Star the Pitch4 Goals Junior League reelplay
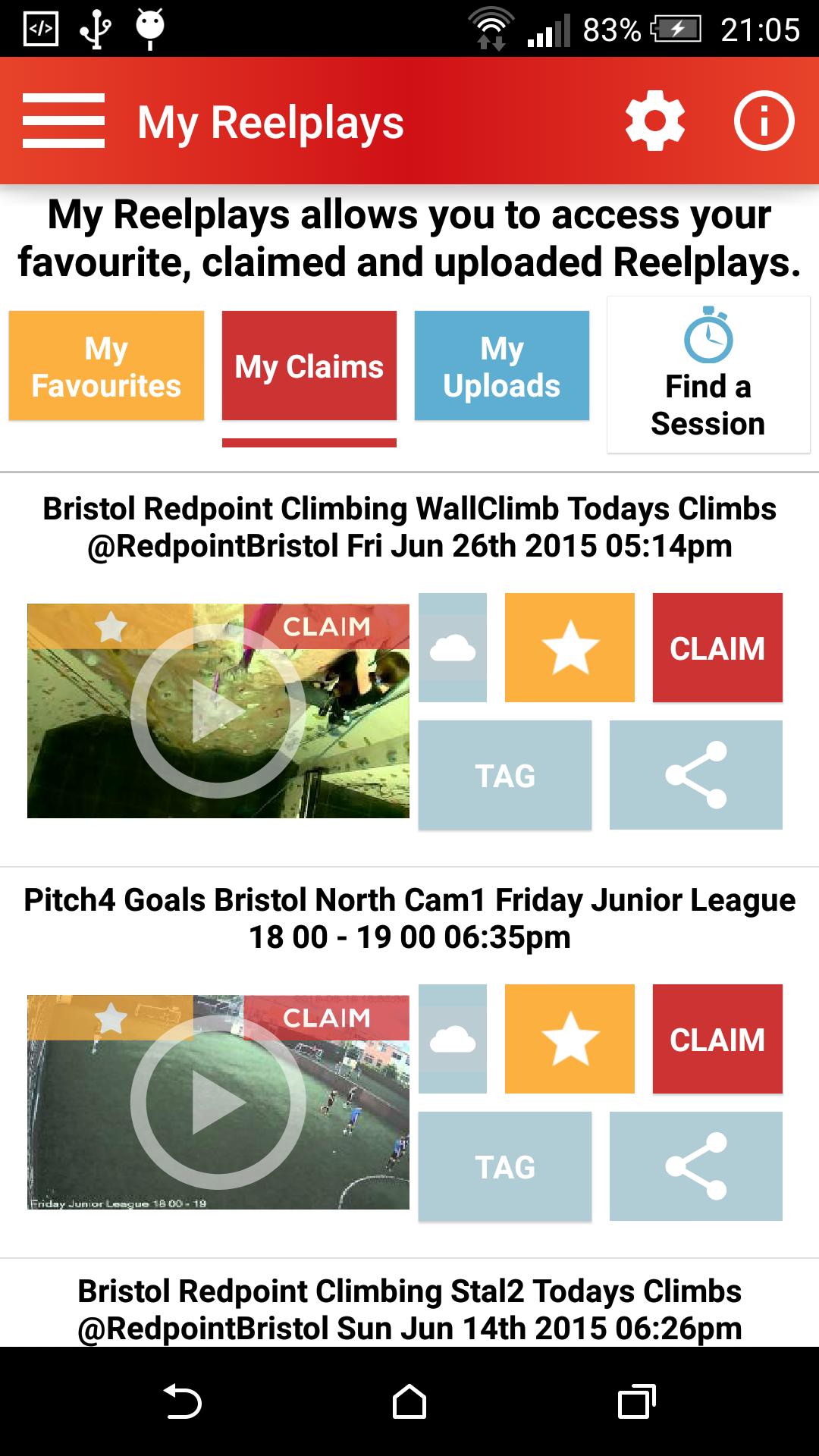 click(x=570, y=1039)
